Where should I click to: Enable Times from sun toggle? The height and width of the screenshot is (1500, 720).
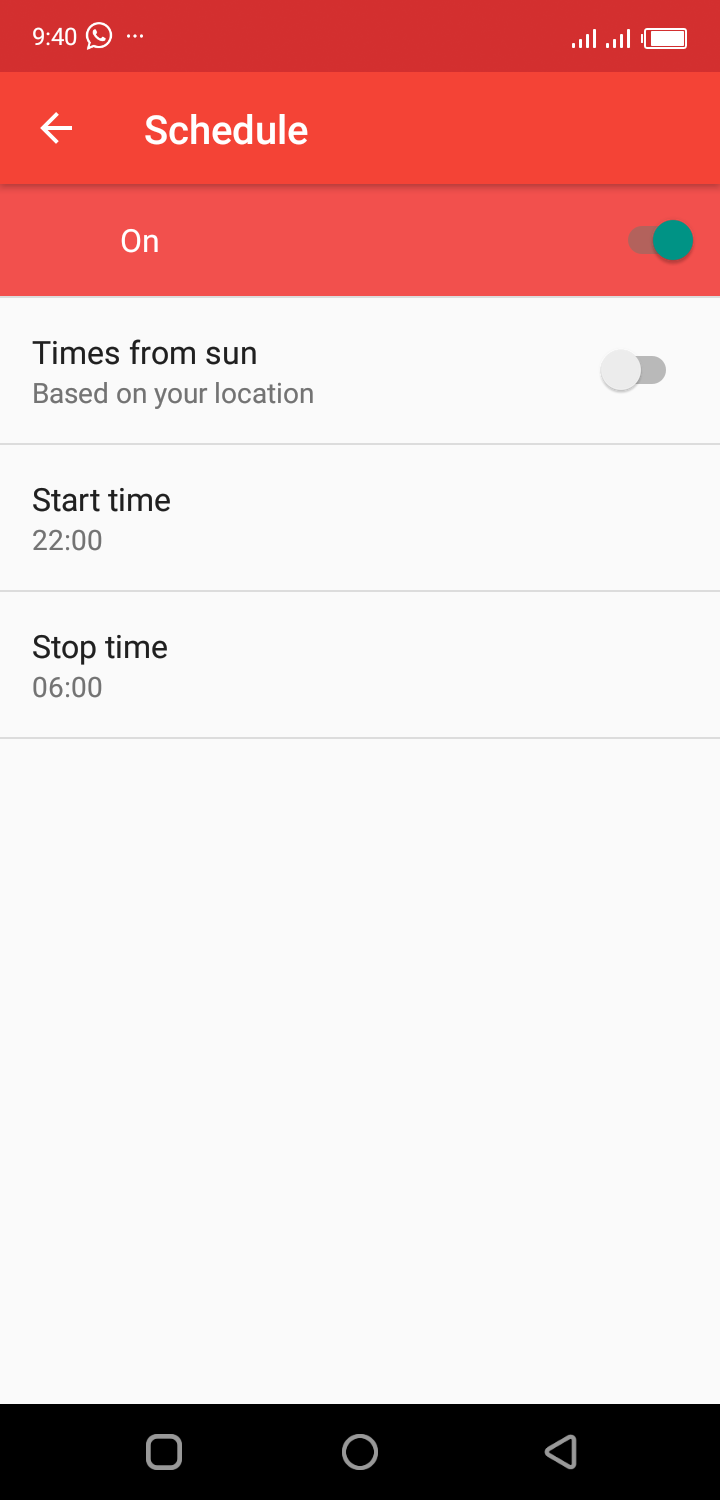coord(634,371)
